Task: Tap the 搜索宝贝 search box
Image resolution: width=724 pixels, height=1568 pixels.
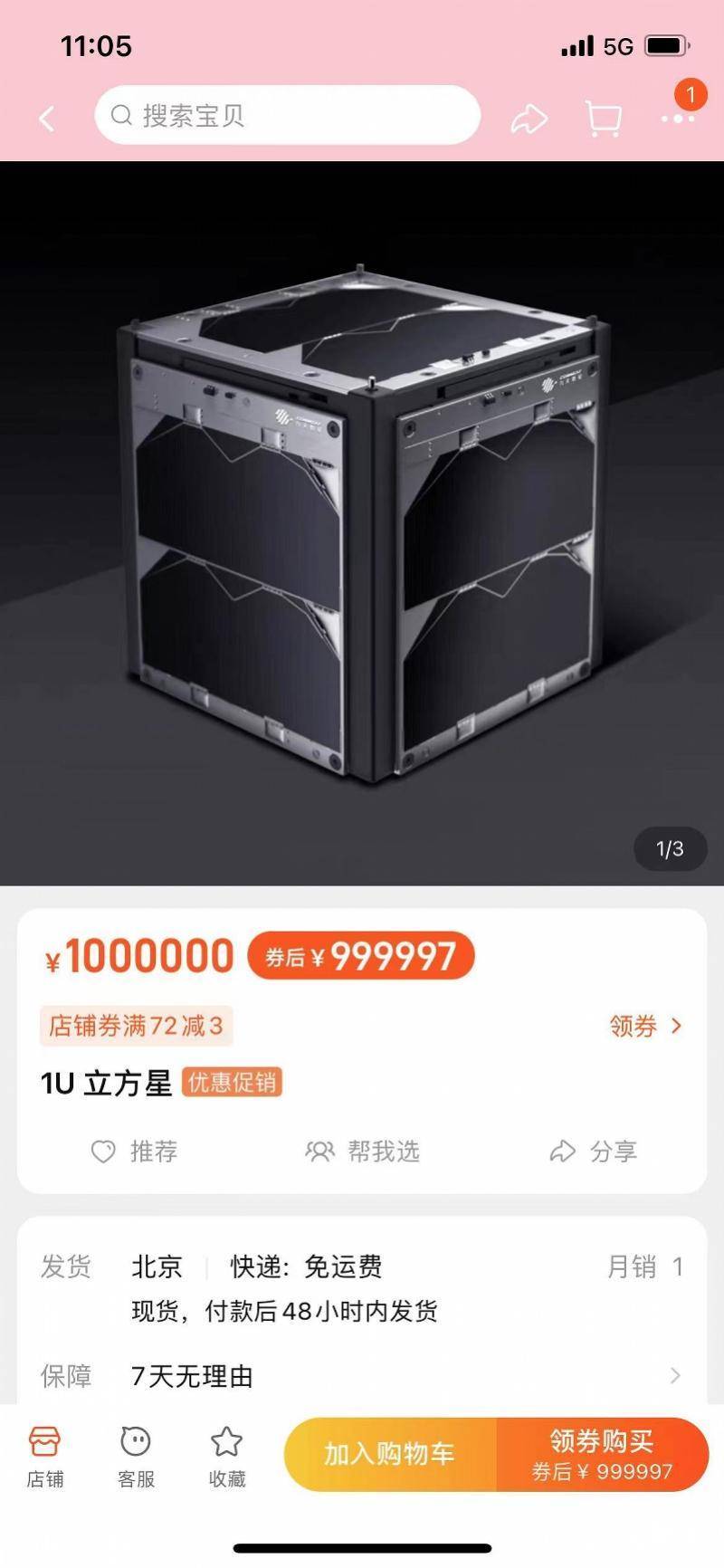Action: click(x=287, y=116)
